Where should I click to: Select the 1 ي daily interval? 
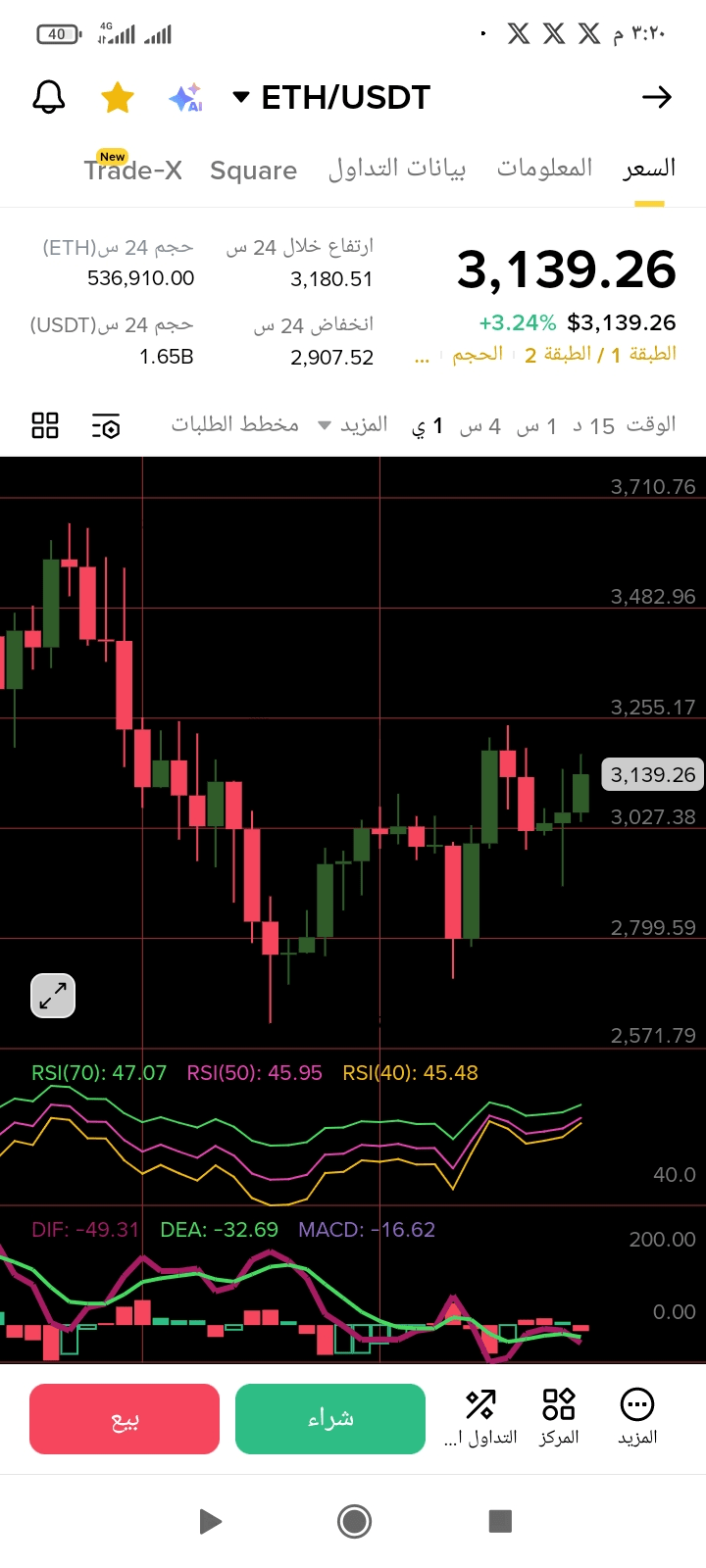[x=428, y=425]
